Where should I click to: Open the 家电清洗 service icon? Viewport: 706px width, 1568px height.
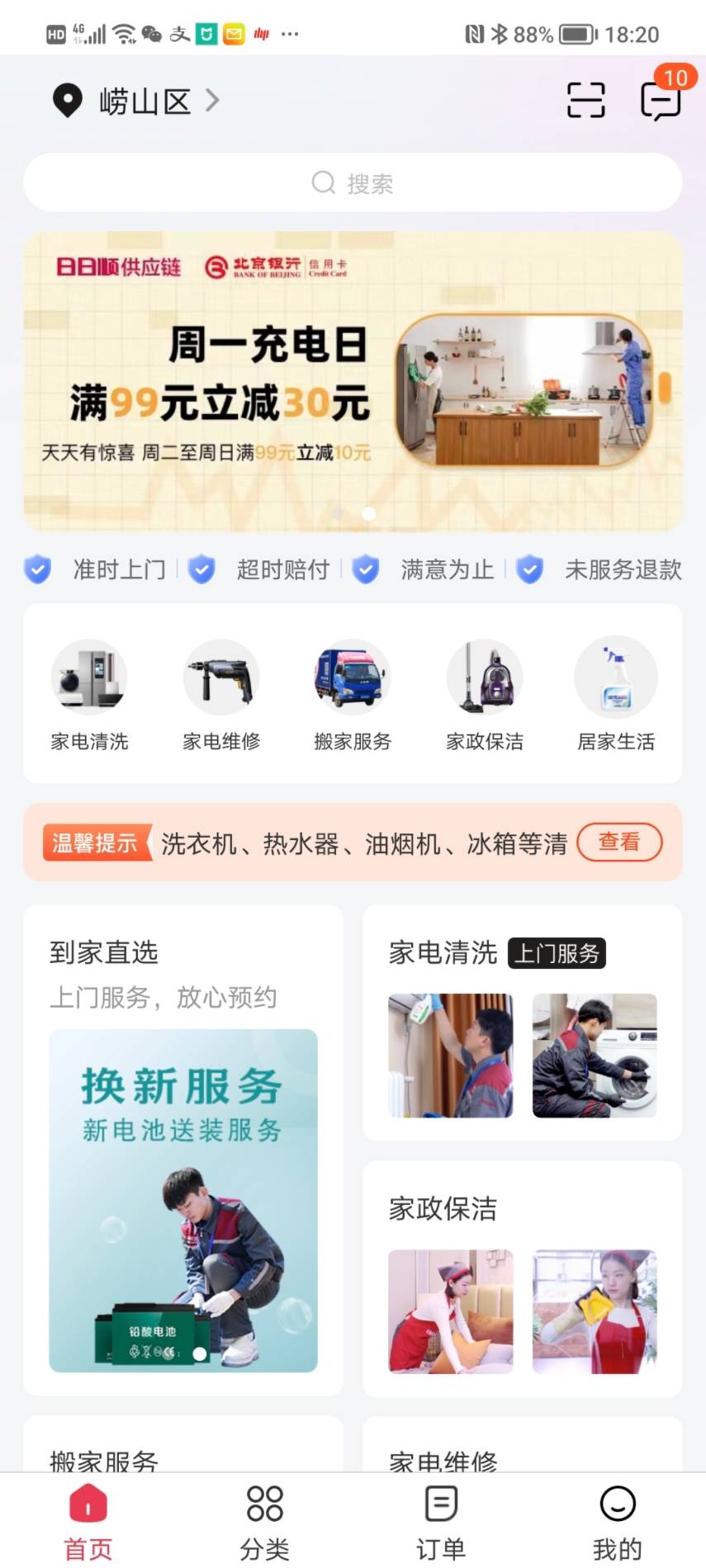click(x=88, y=693)
